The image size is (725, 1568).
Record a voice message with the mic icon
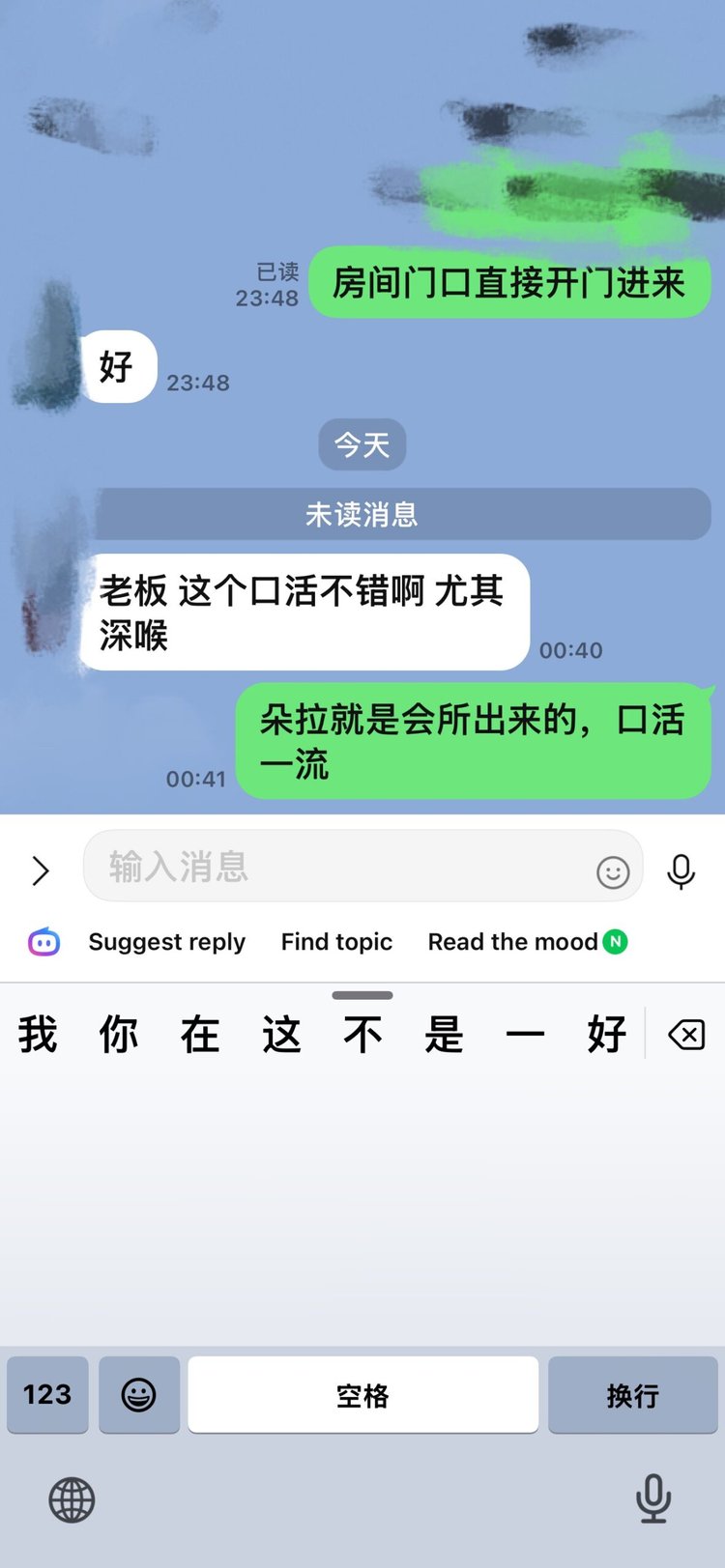tap(681, 870)
